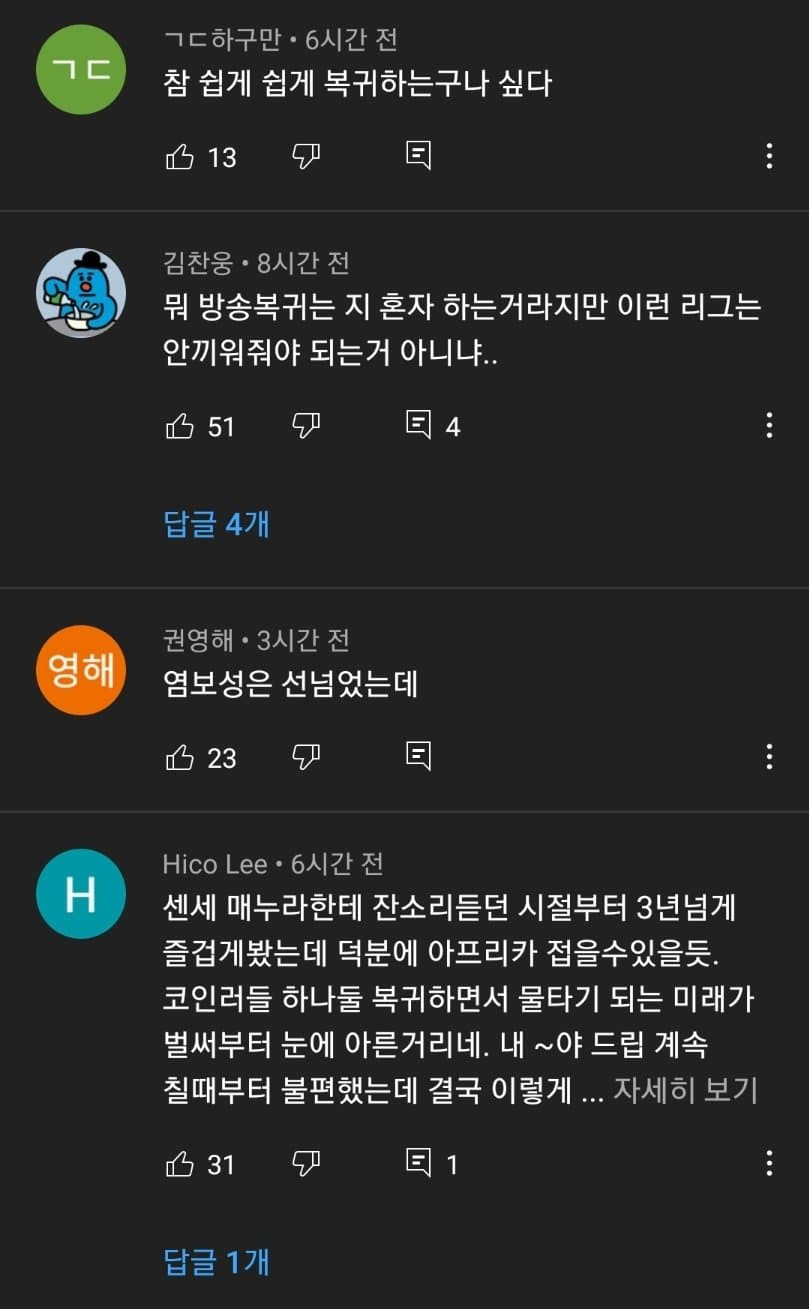This screenshot has width=809, height=1309.
Task: Reply to 권영해's comment
Action: click(418, 756)
